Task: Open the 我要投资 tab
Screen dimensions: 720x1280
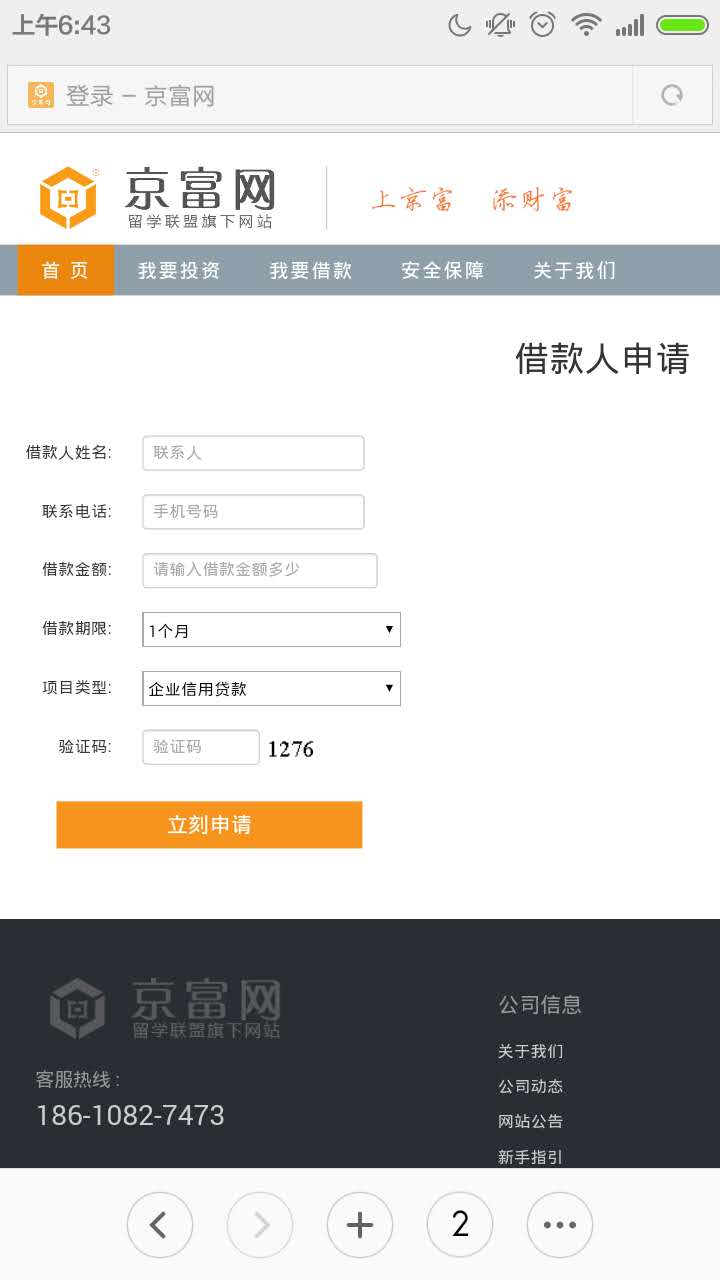Action: 179,270
